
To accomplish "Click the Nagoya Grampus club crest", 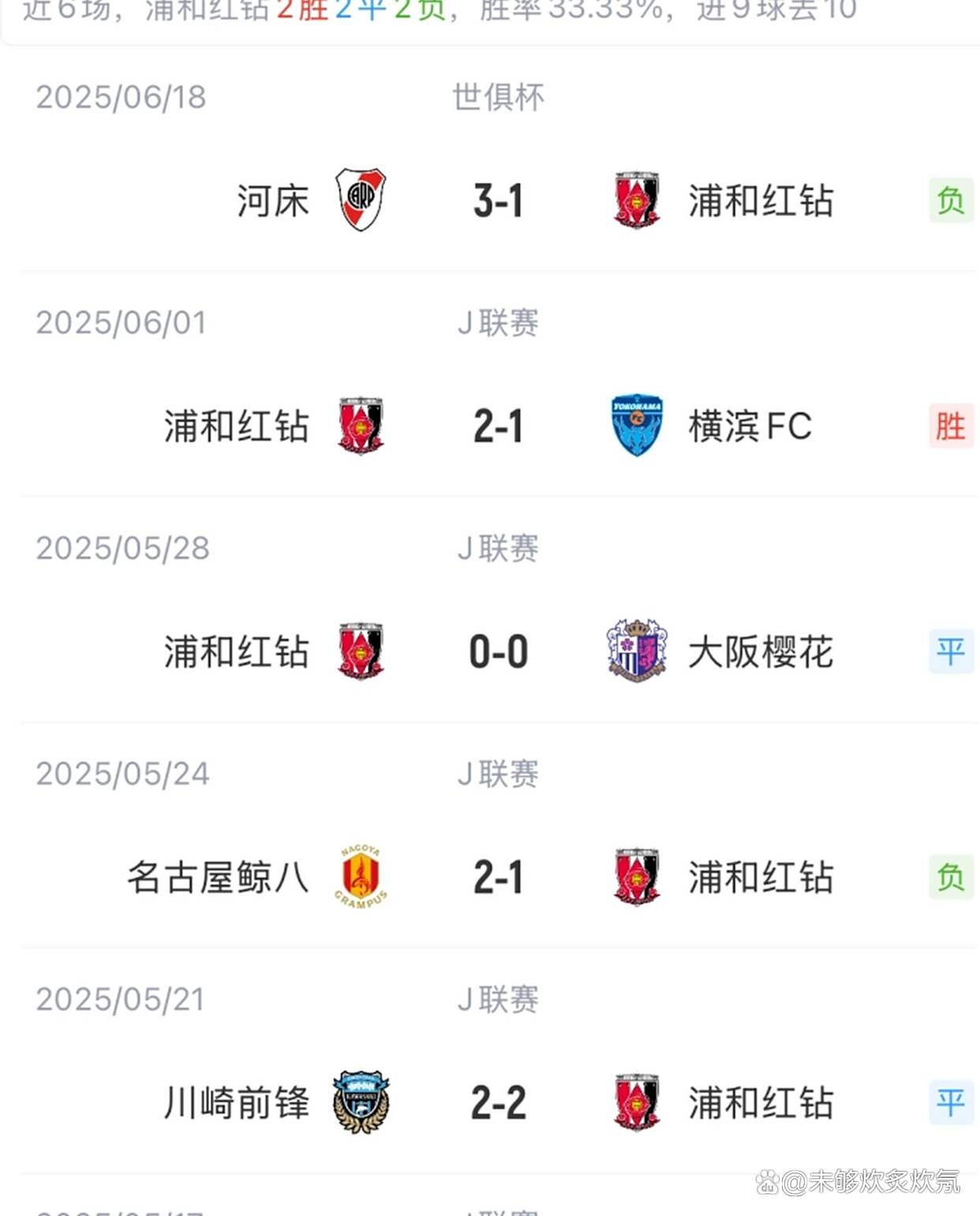I will pos(360,876).
